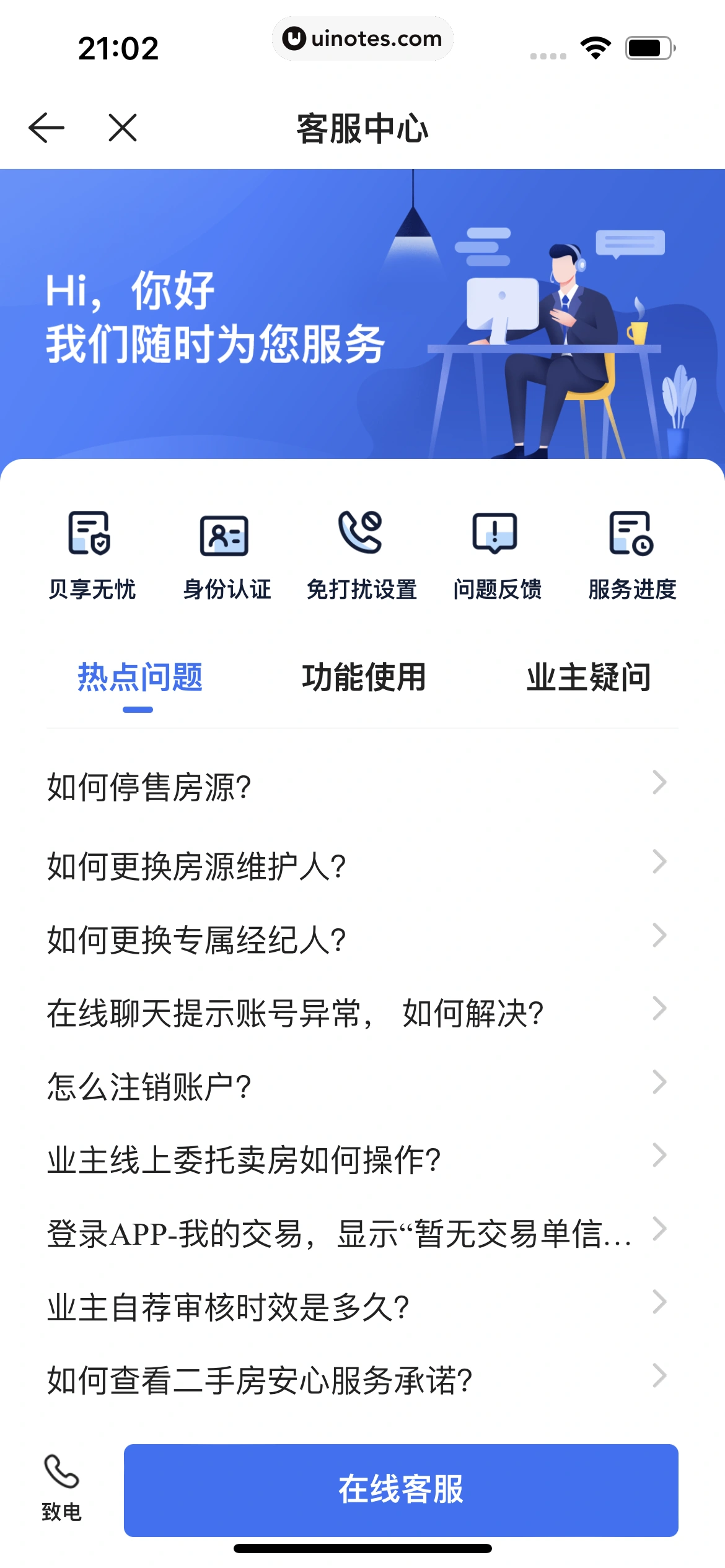Go back using the arrow icon

(x=46, y=128)
